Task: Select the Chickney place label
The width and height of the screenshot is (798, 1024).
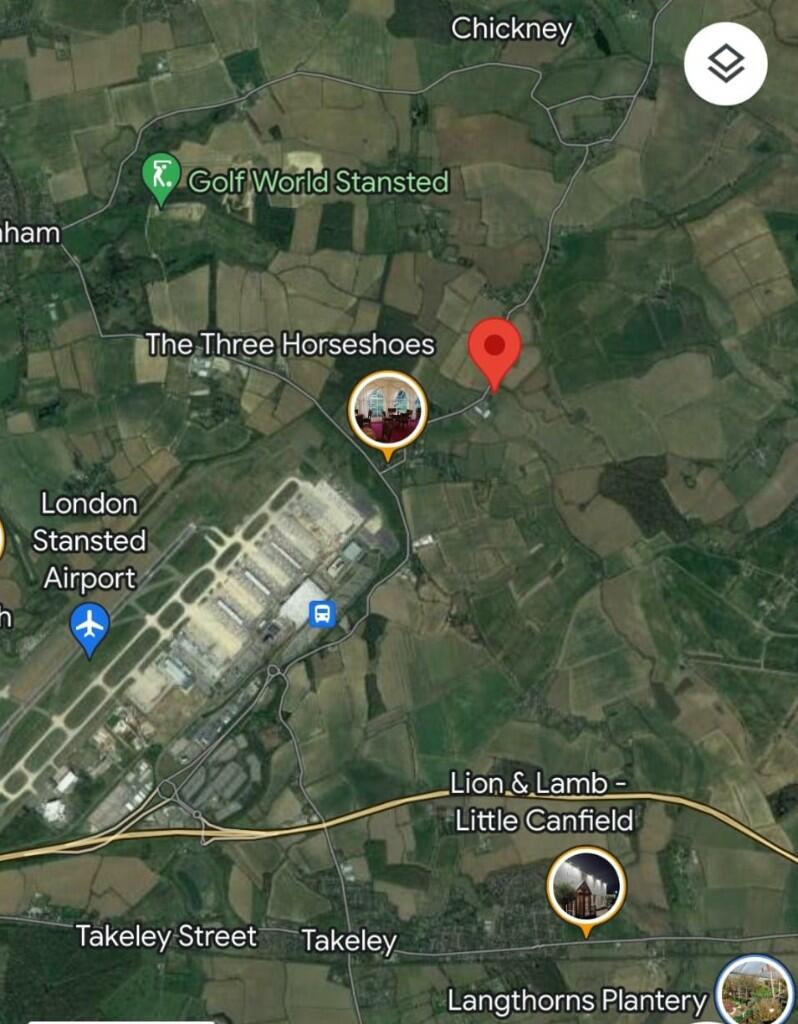Action: coord(514,29)
